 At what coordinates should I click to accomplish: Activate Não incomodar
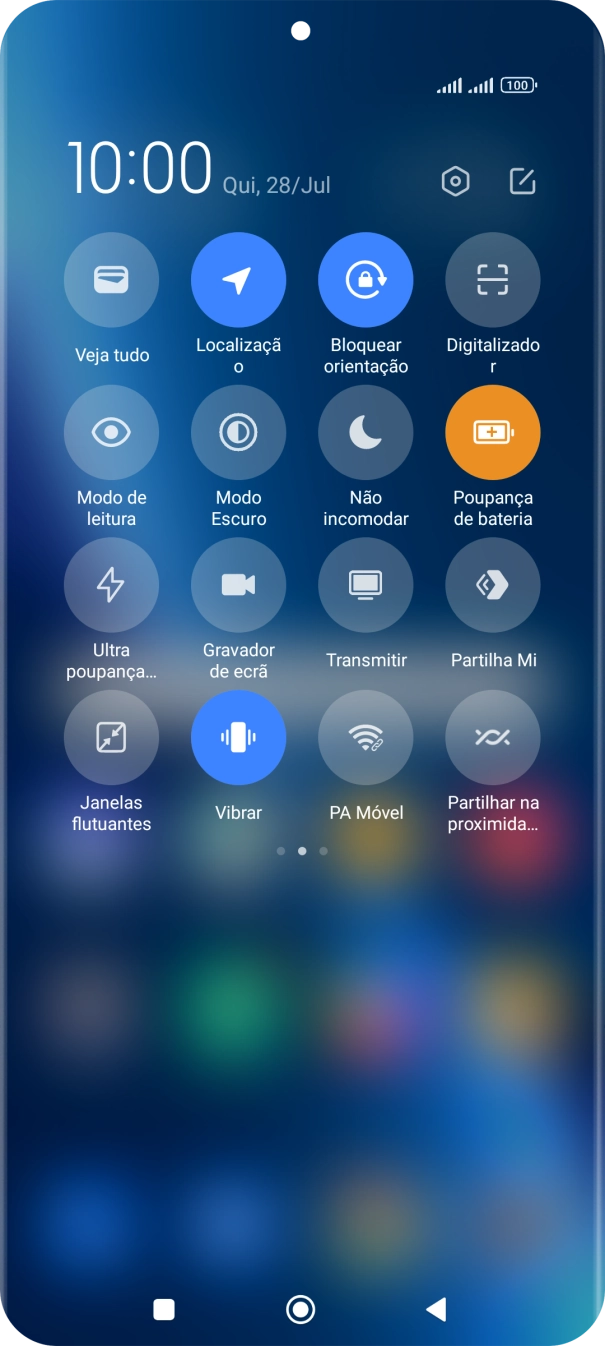365,432
